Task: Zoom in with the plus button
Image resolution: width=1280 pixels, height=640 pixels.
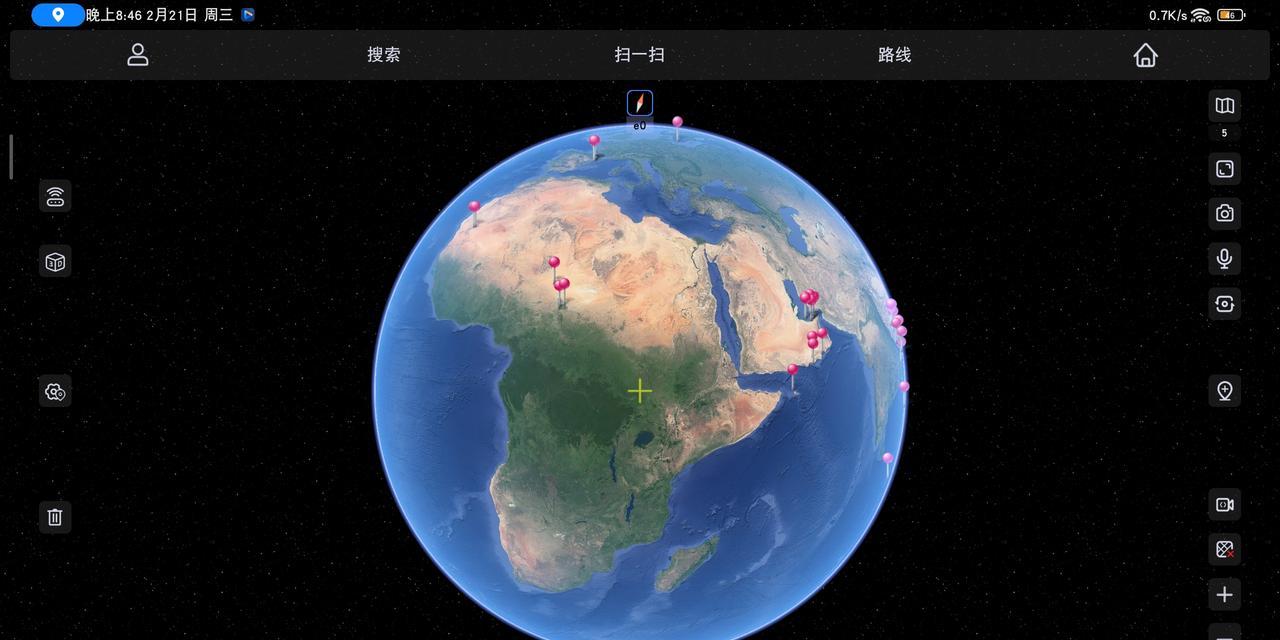Action: click(1224, 595)
